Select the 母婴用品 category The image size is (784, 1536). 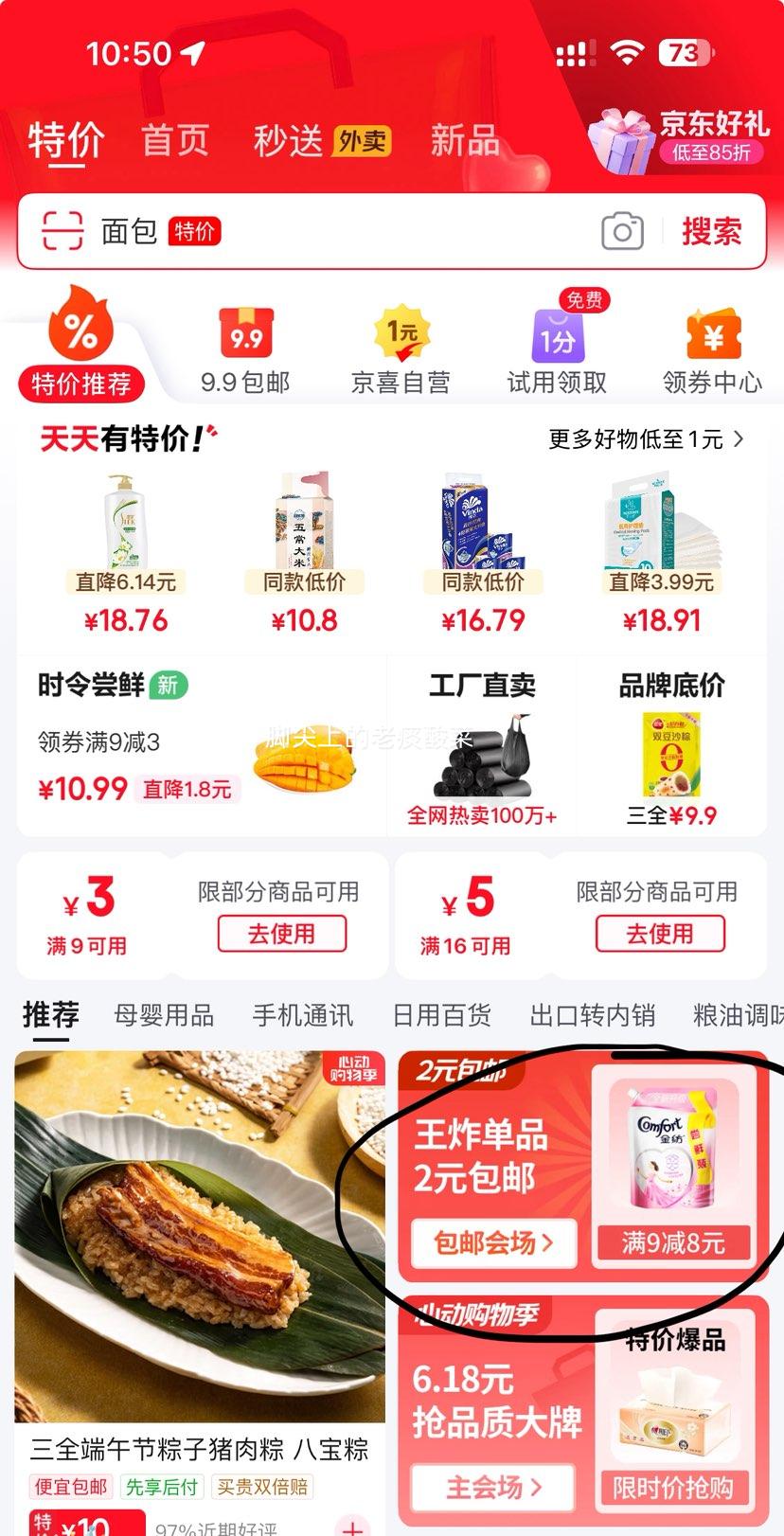pyautogui.click(x=164, y=1016)
